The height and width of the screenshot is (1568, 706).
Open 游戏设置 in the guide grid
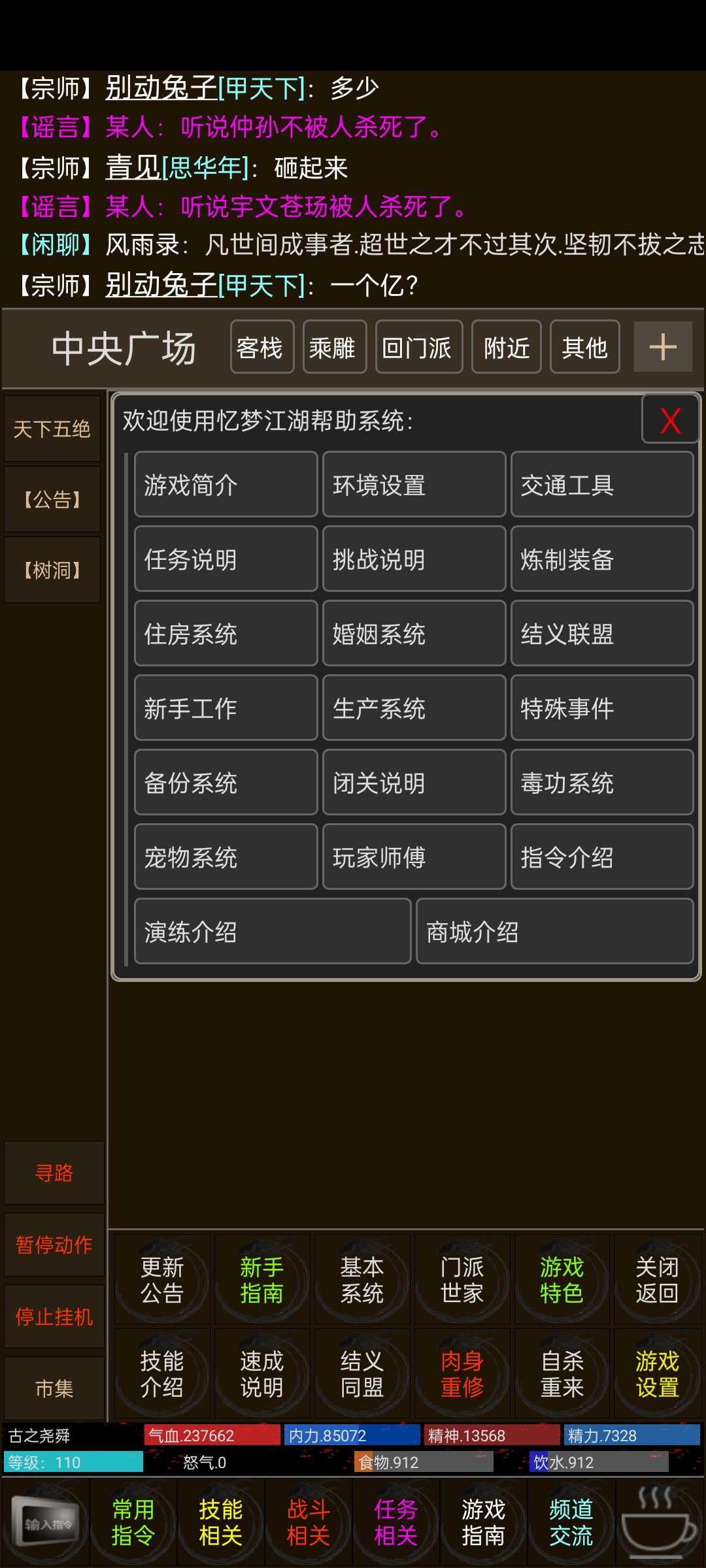[657, 1374]
